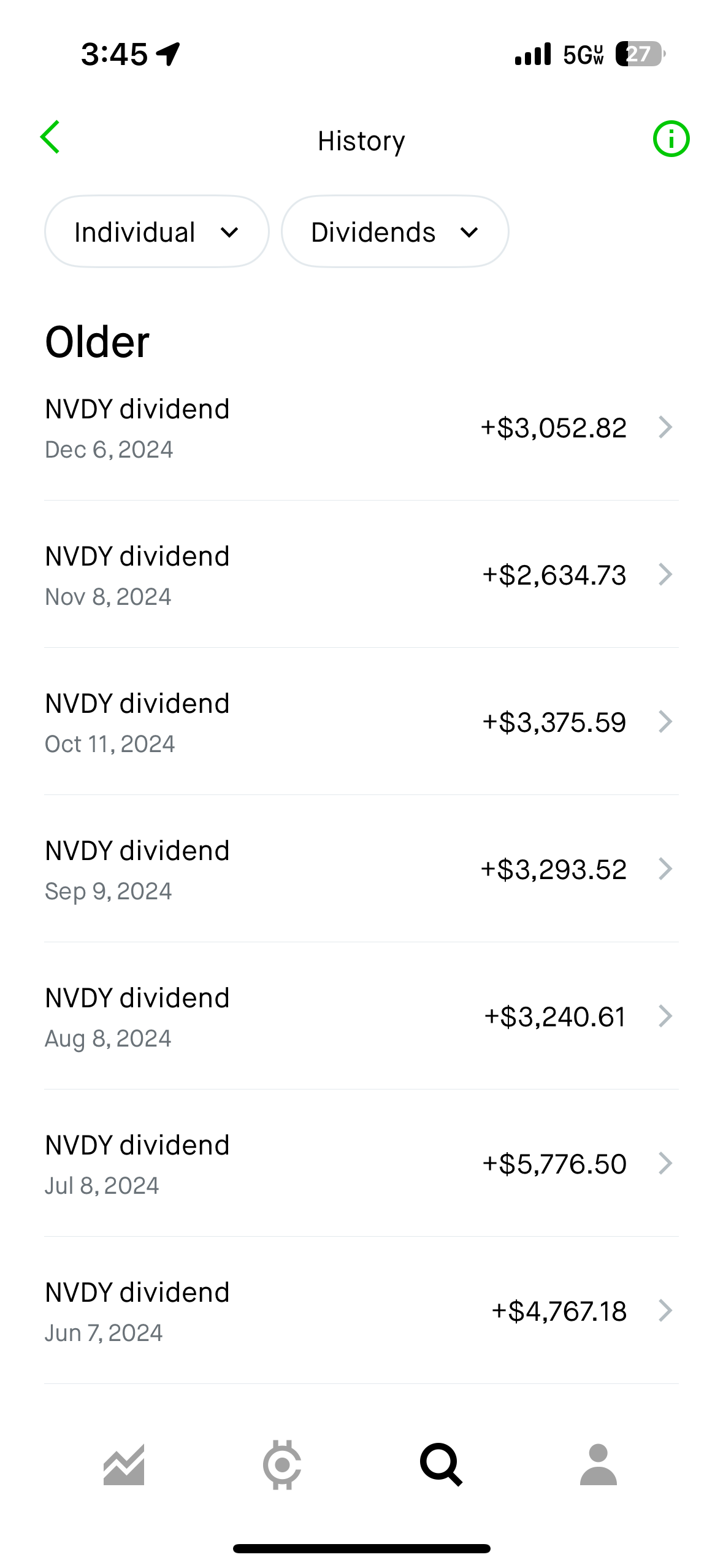Go back using the green arrow
723x1568 pixels.
click(x=50, y=137)
